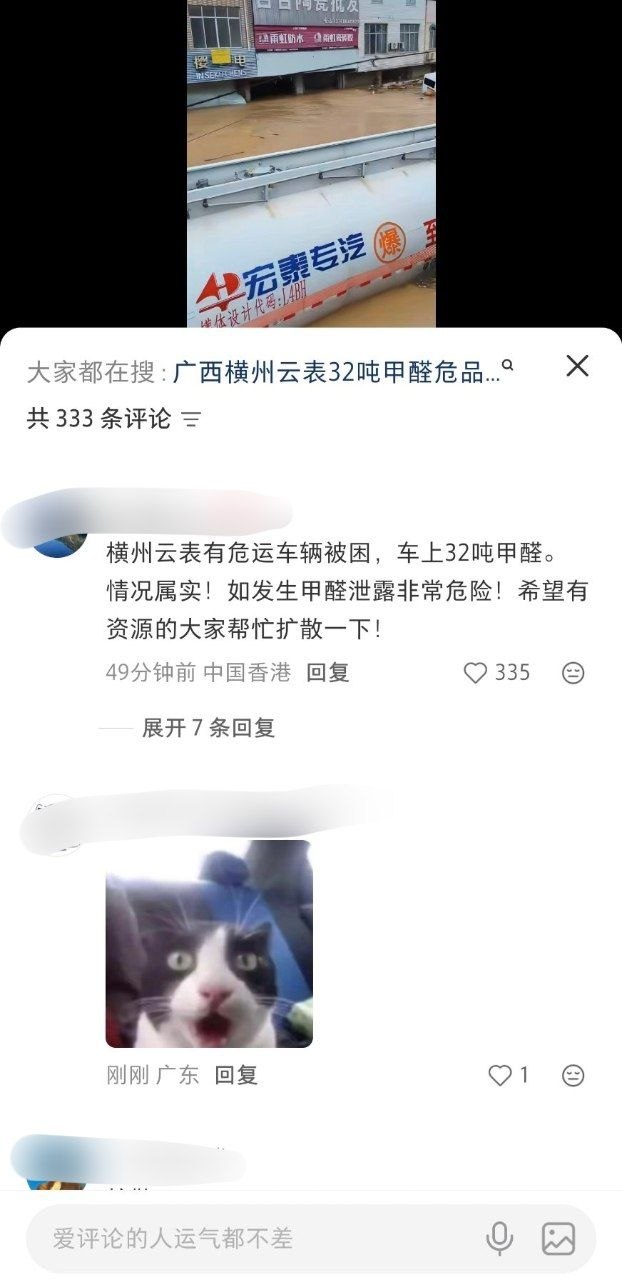Open the trending search about 广西横州云表32吨甲醛
The width and height of the screenshot is (622, 1280).
pos(342,372)
